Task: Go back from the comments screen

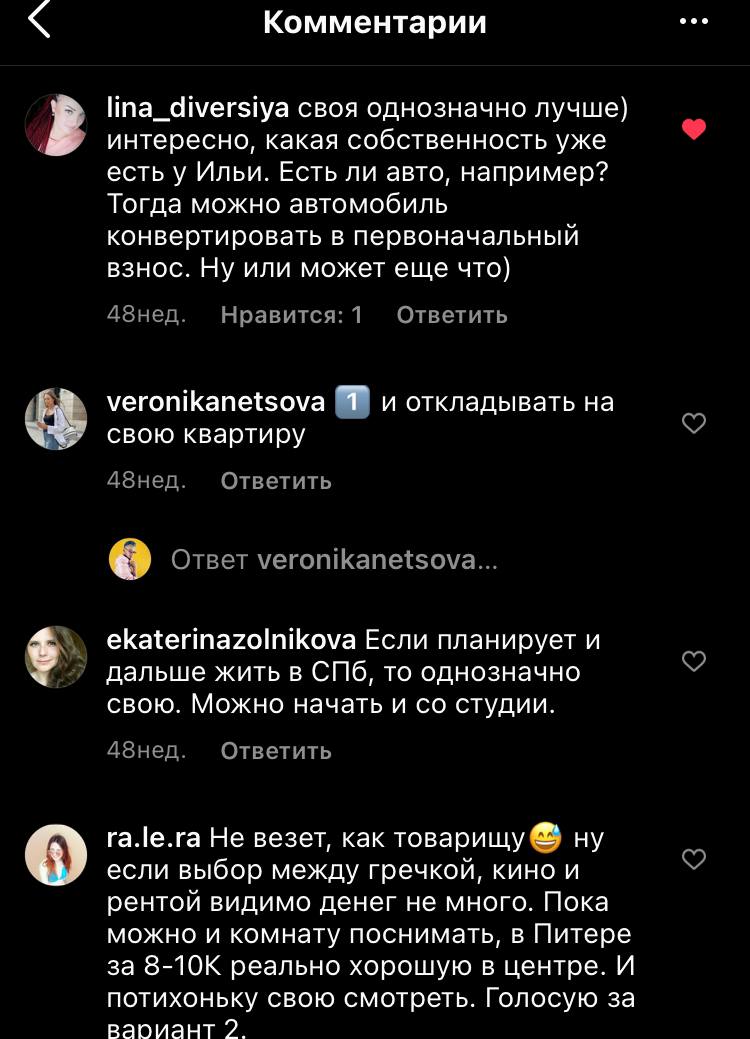Action: 40,21
